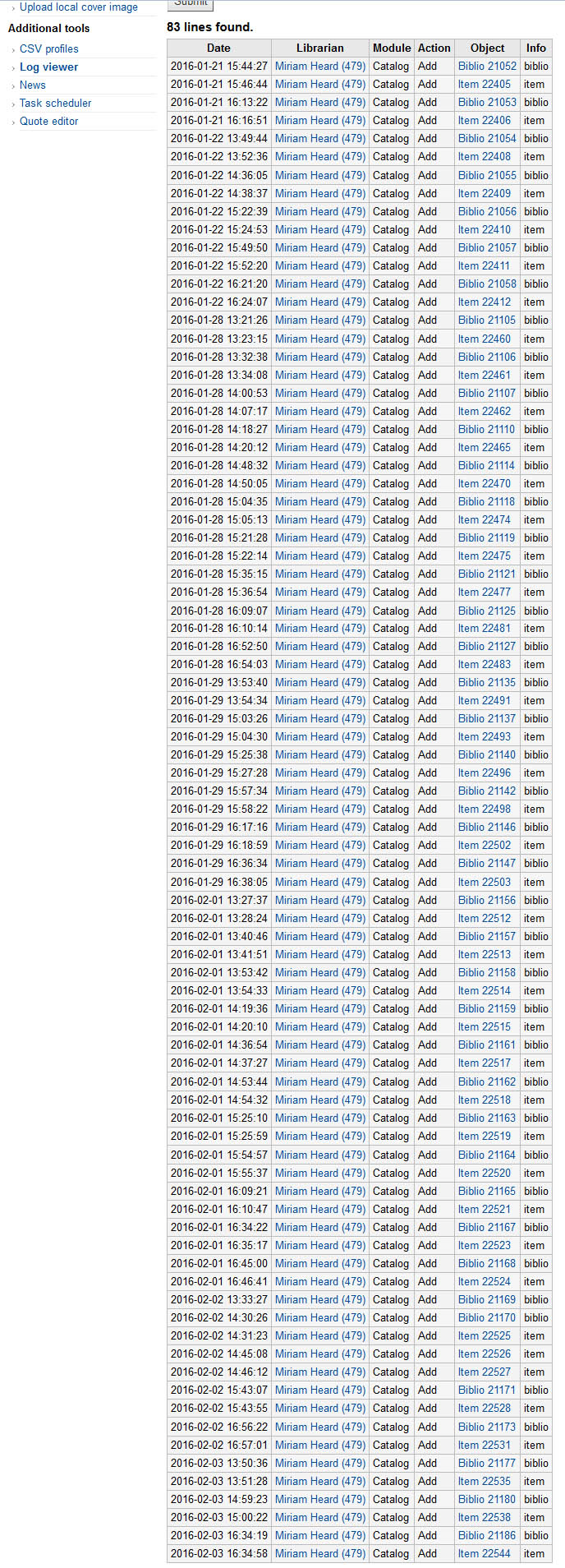Open Biblio 21170 record
The height and width of the screenshot is (1568, 565).
tap(487, 1317)
